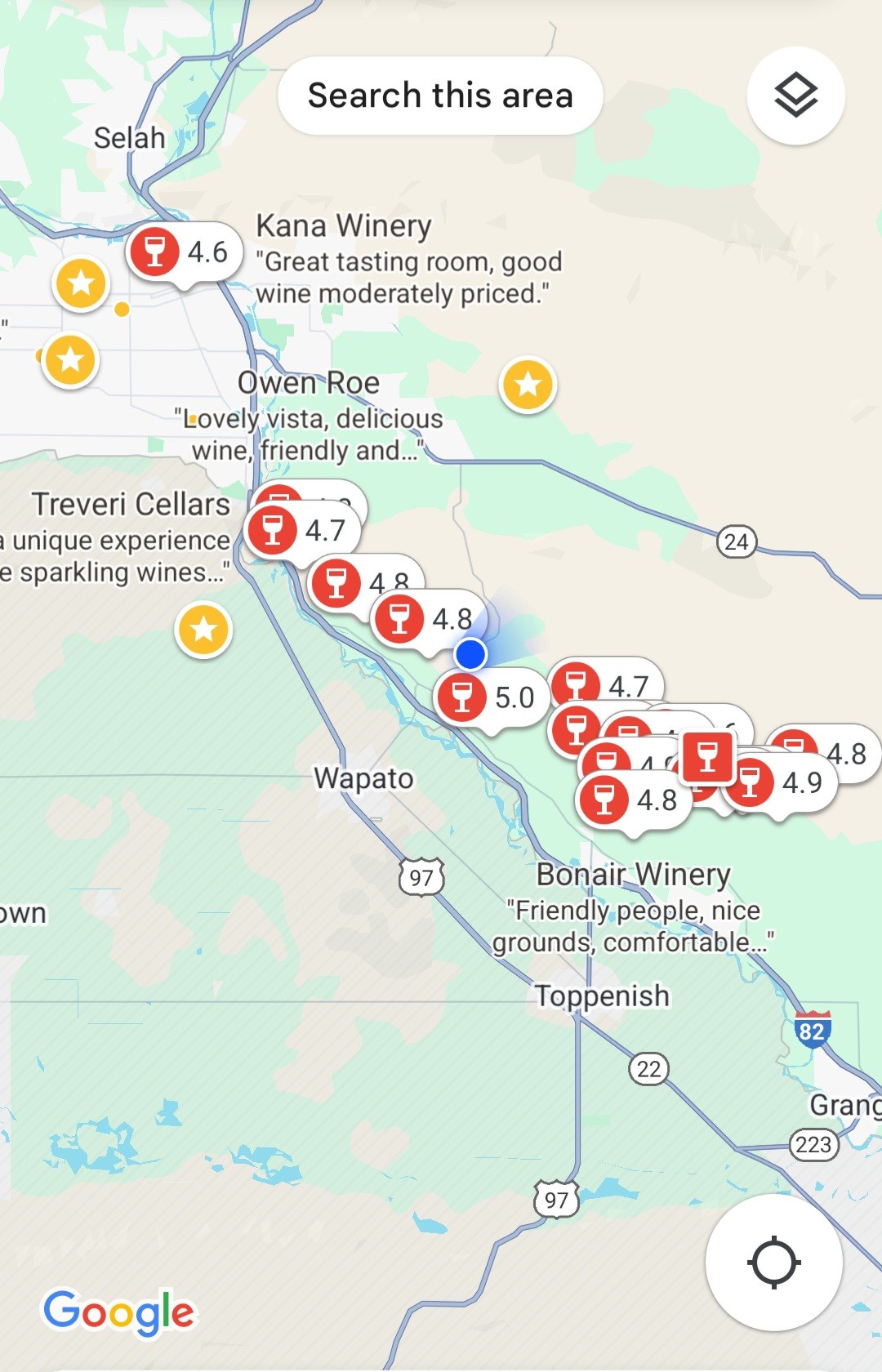
Task: Open the Treveri Cellars place label
Action: pyautogui.click(x=131, y=505)
